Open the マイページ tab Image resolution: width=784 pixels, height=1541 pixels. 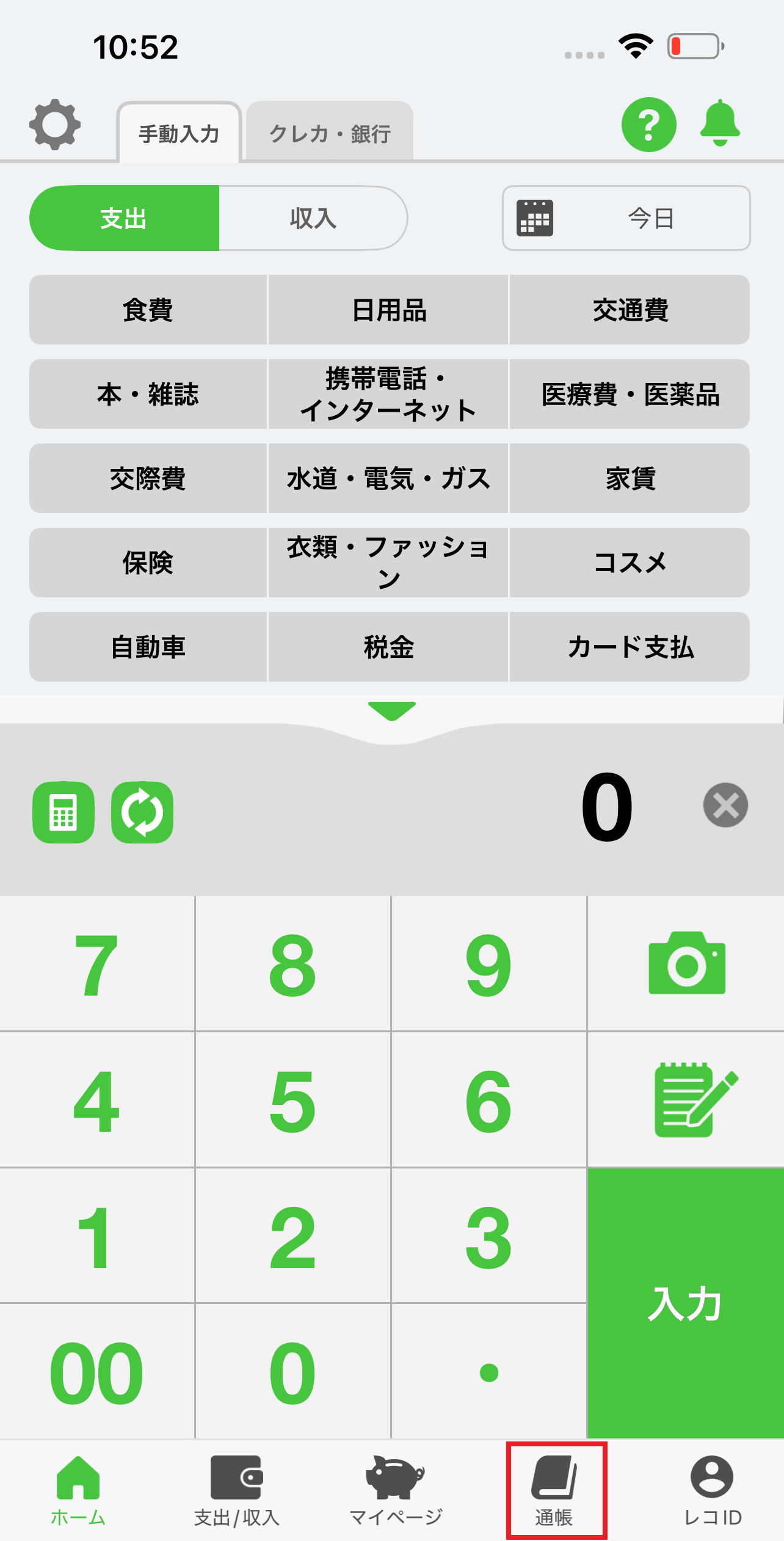pyautogui.click(x=395, y=1490)
